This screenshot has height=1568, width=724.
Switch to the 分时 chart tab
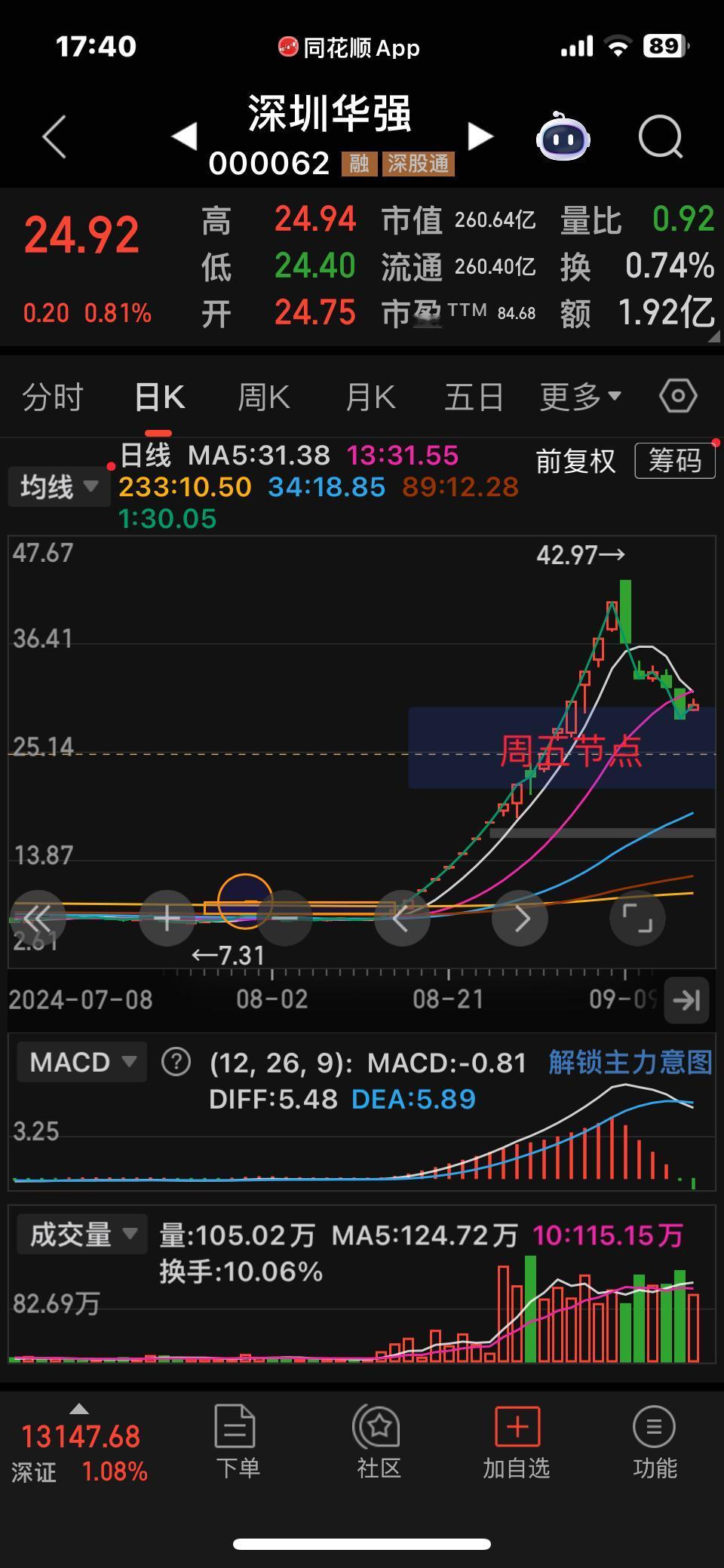pos(52,397)
